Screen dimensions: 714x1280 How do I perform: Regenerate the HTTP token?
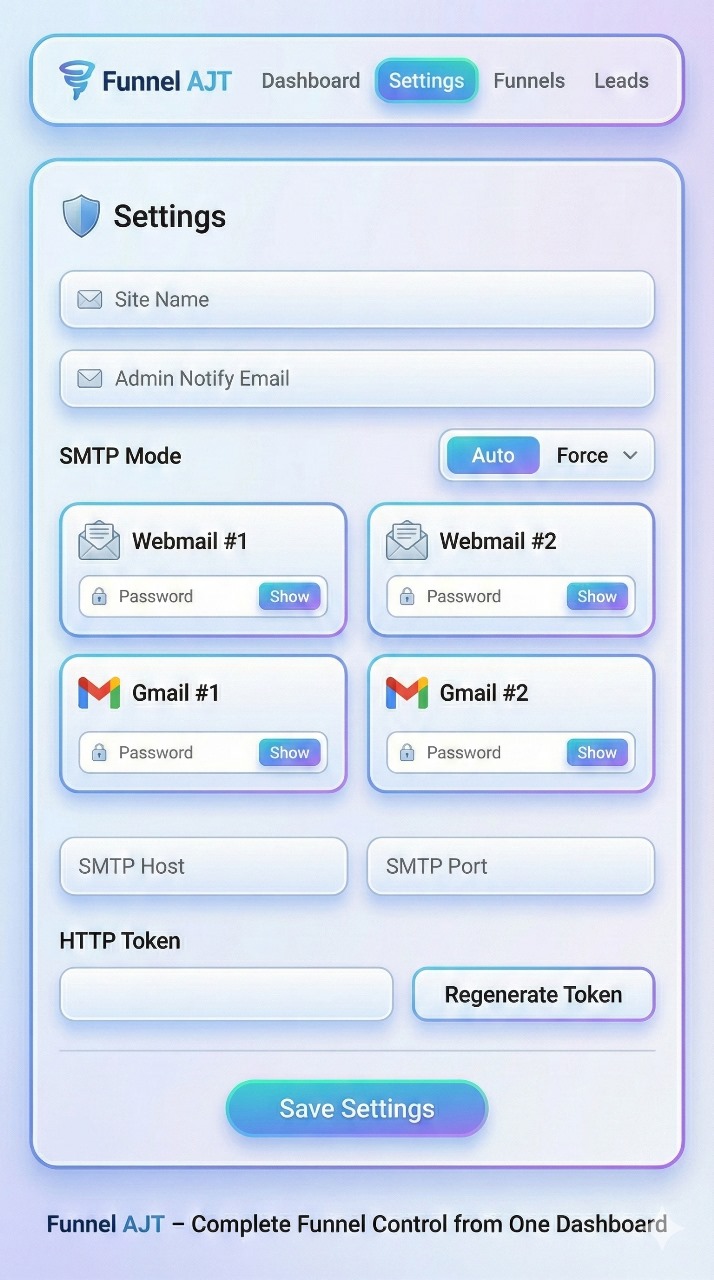(533, 994)
